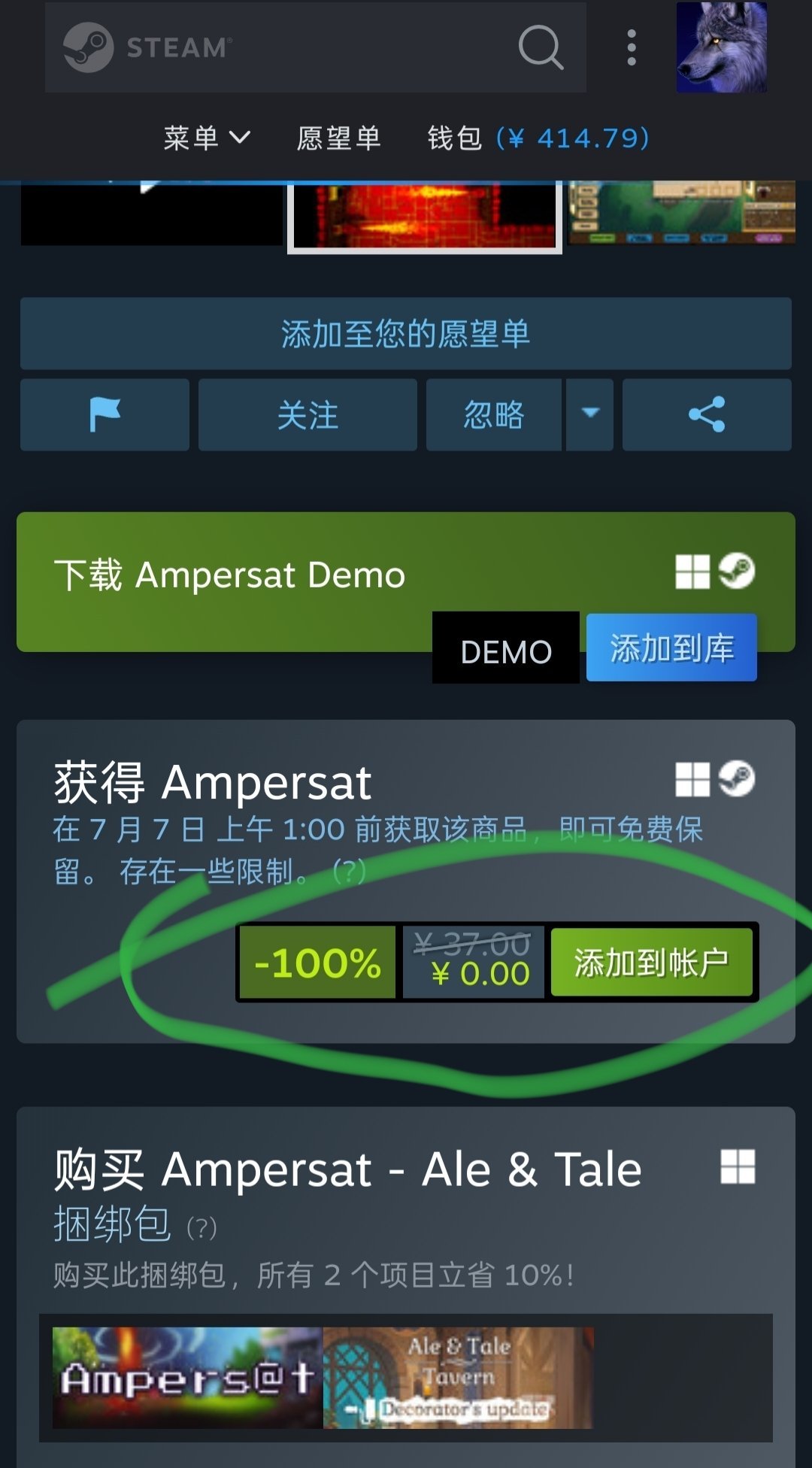Report this product with the flag button
The height and width of the screenshot is (1468, 812).
(x=105, y=415)
